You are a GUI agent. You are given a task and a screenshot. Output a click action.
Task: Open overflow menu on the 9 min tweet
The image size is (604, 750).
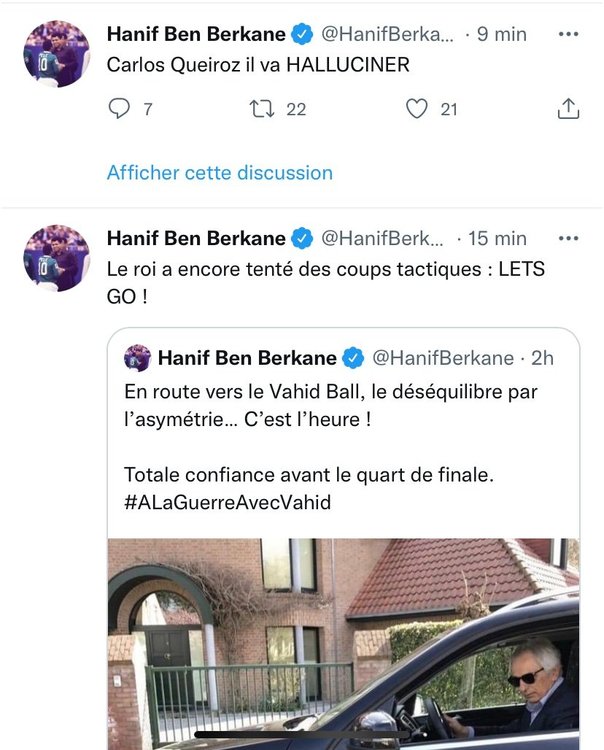click(567, 34)
